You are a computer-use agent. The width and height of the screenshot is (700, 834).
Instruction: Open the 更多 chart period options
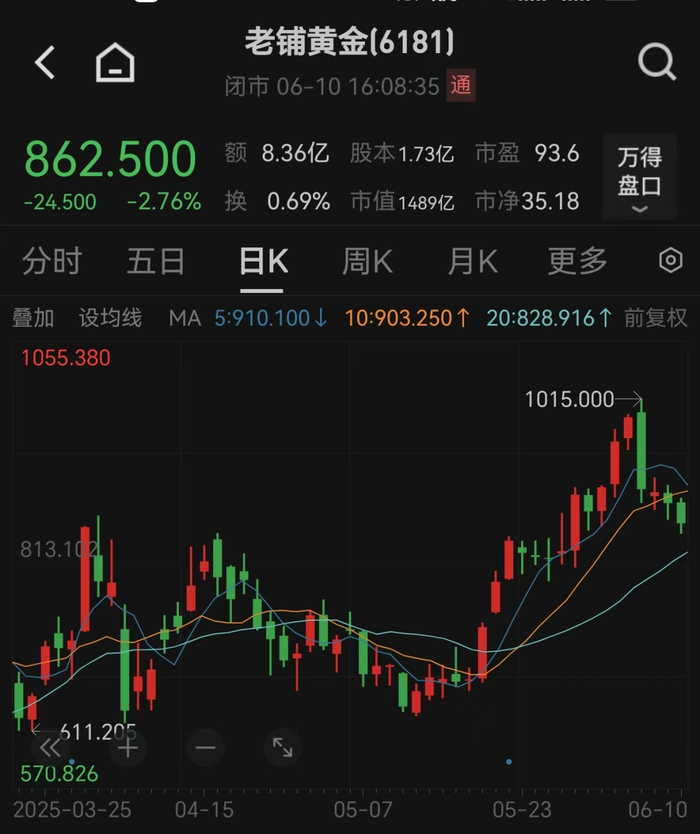coord(577,262)
